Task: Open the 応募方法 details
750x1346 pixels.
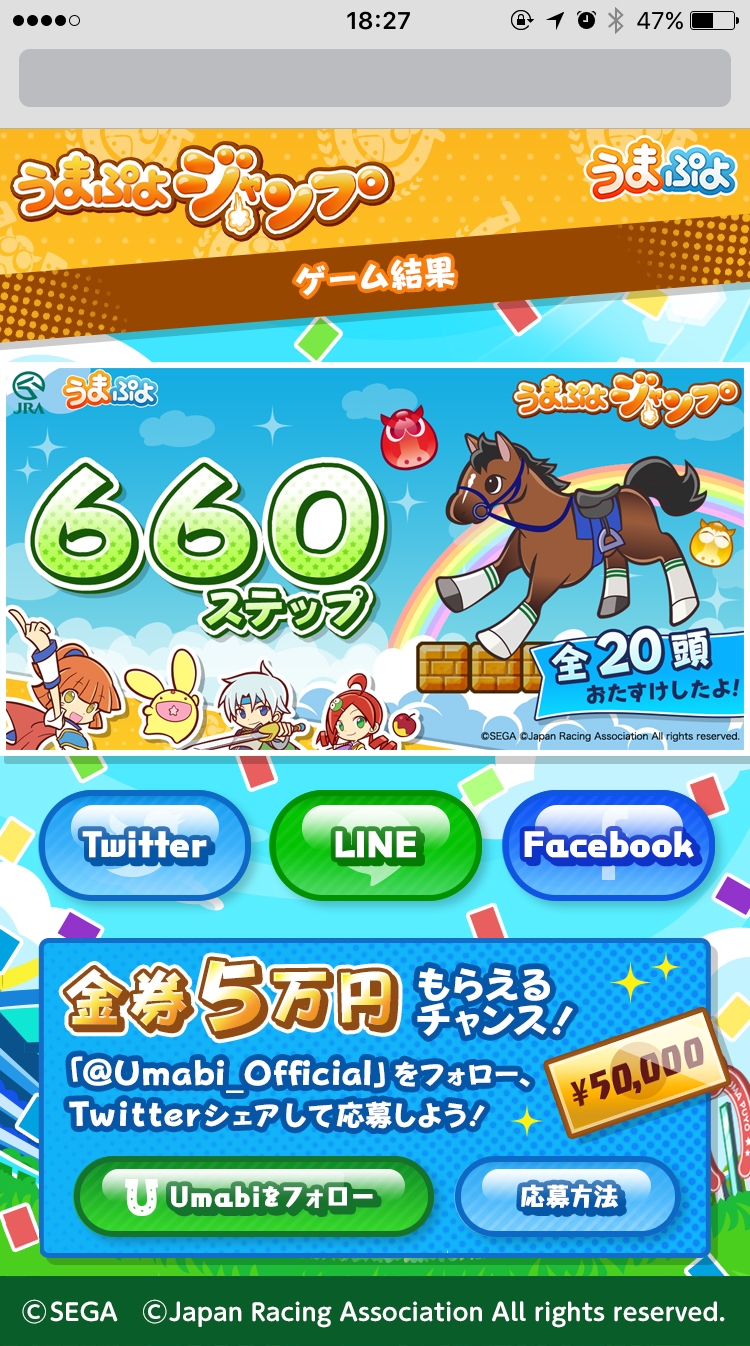Action: coord(568,1197)
